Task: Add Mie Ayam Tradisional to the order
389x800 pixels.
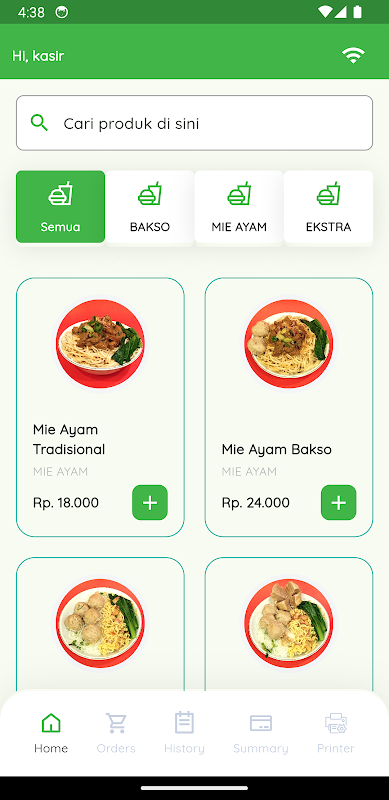Action: click(150, 503)
